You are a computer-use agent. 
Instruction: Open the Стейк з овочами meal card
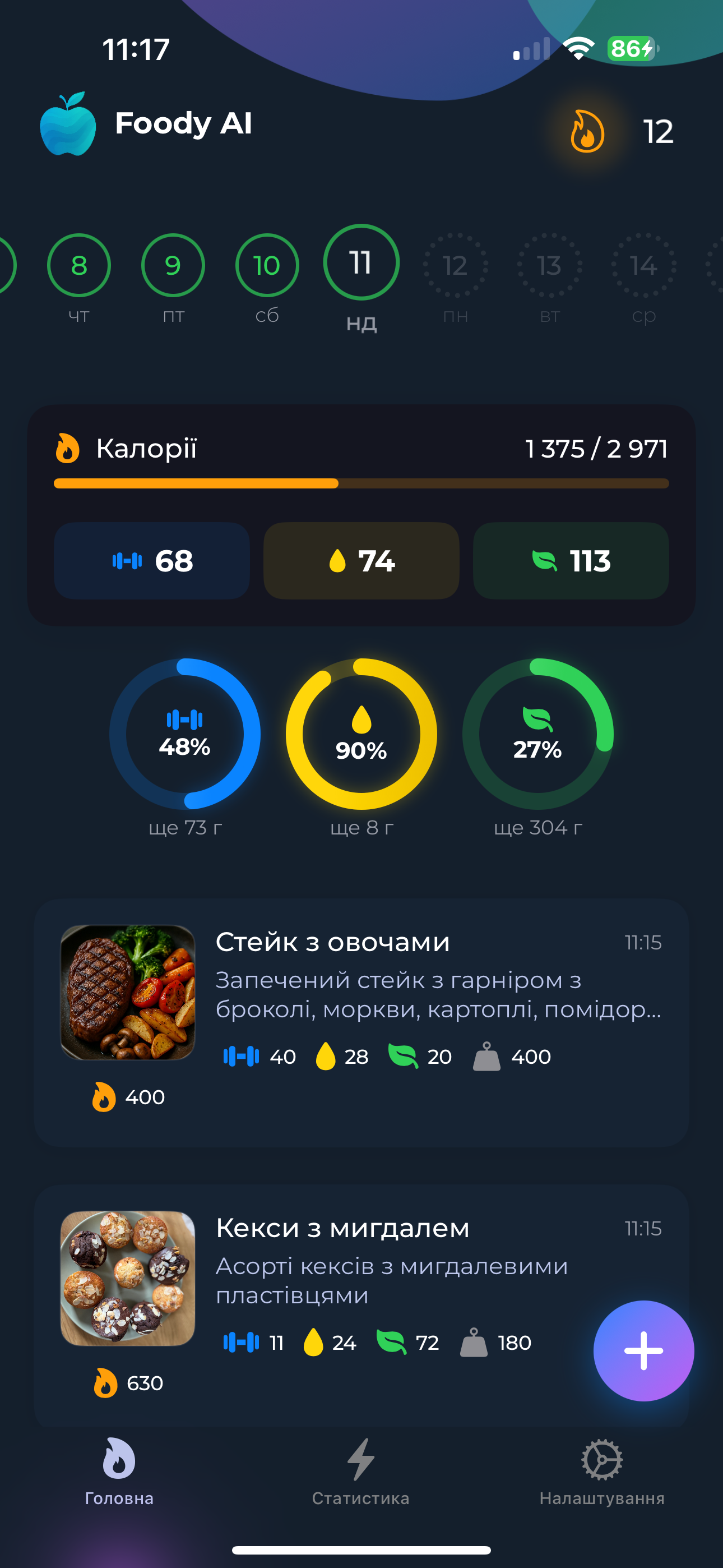361,1022
